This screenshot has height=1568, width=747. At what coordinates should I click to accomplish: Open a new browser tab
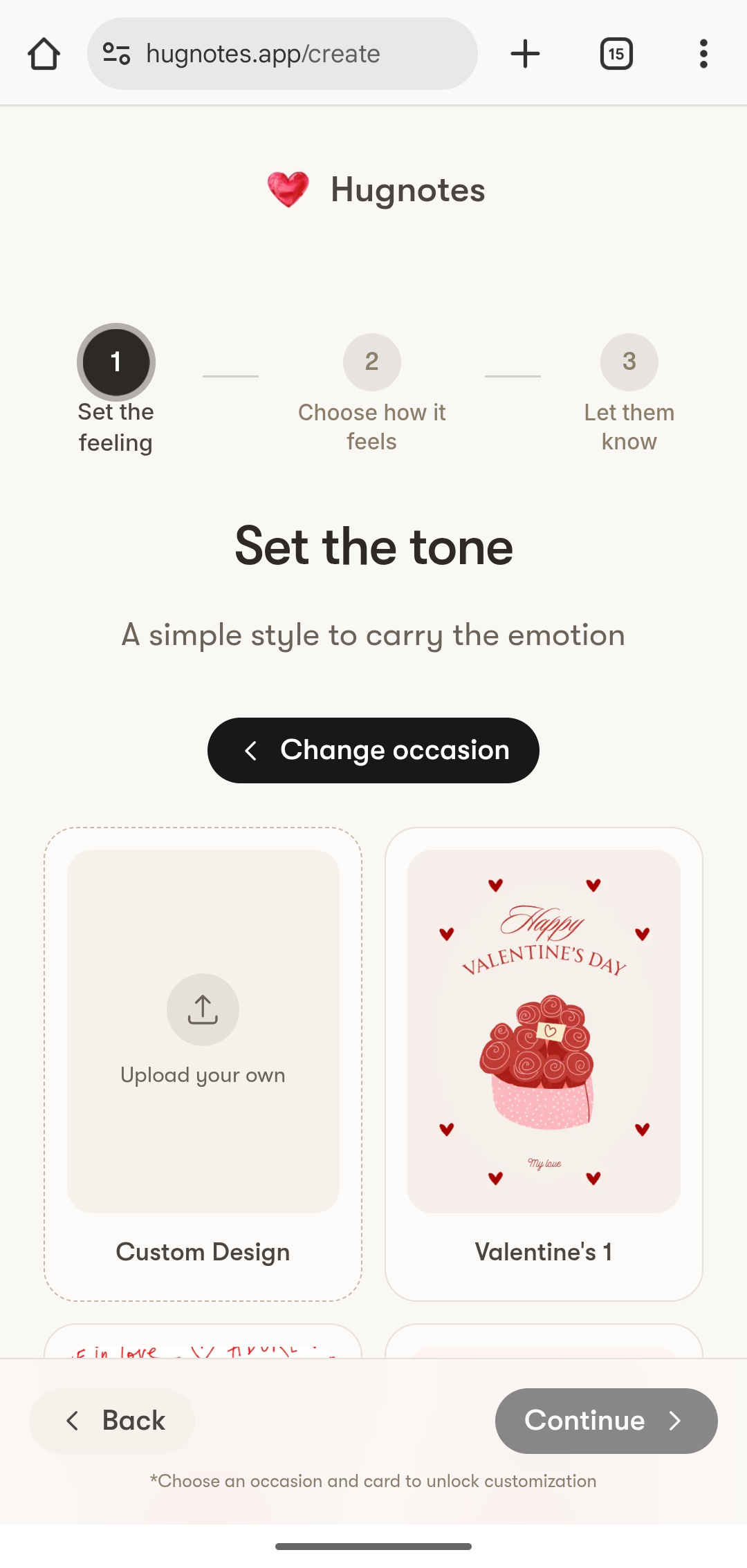(525, 54)
